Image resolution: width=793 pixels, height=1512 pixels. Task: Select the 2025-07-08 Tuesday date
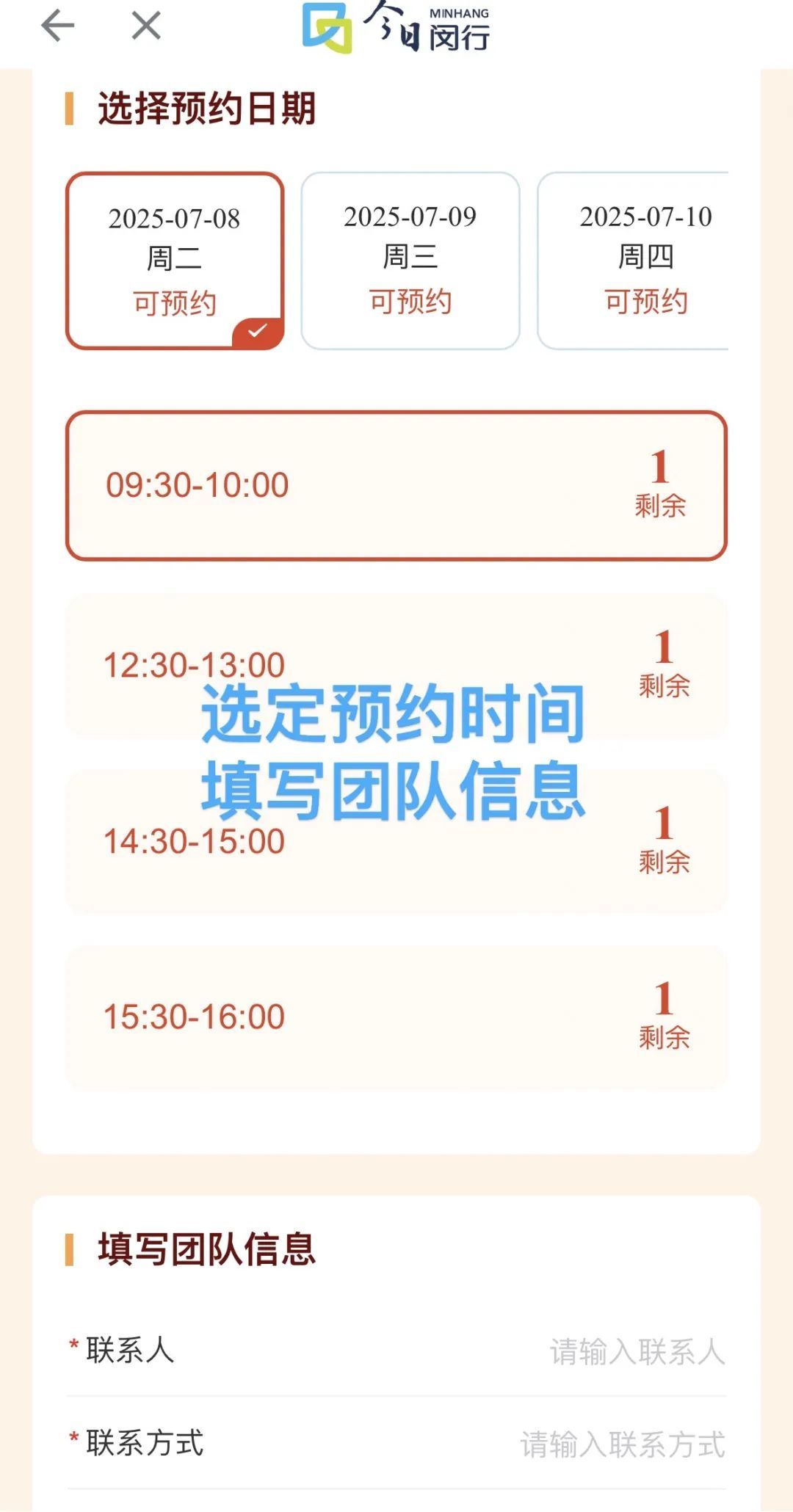(x=175, y=261)
